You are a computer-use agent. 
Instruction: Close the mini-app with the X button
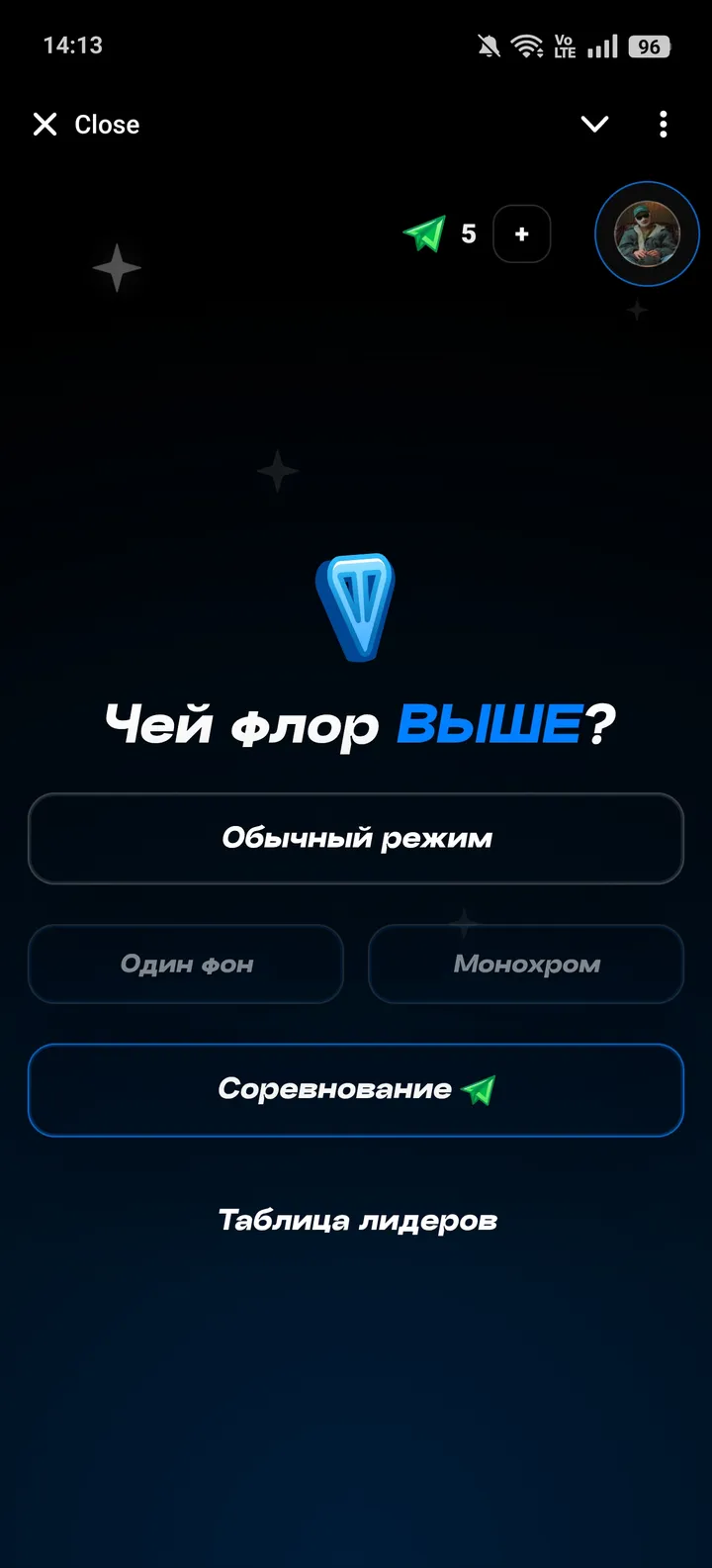pos(44,124)
